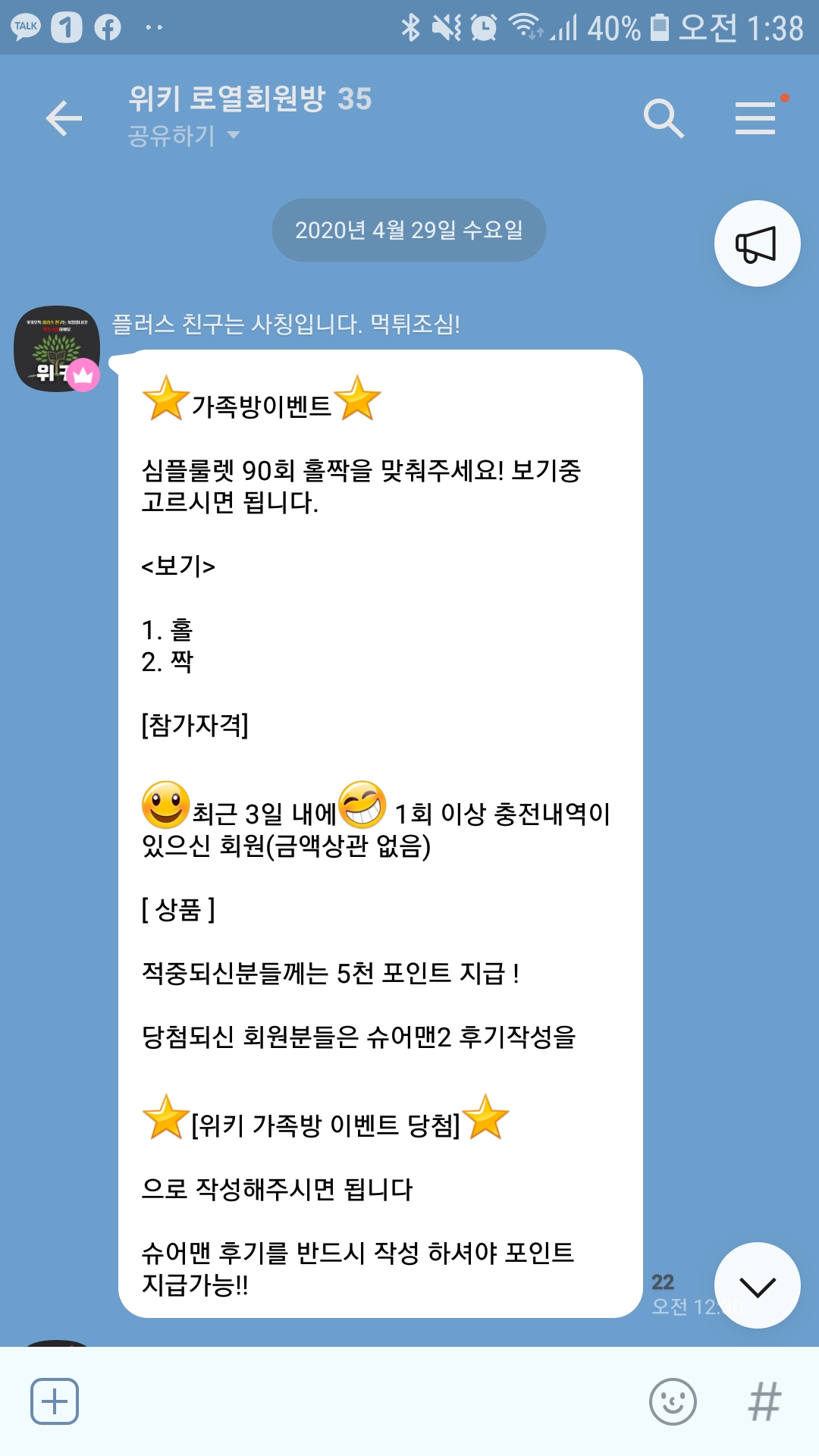Open the sender's profile picture
Image resolution: width=819 pixels, height=1456 pixels.
(x=57, y=349)
